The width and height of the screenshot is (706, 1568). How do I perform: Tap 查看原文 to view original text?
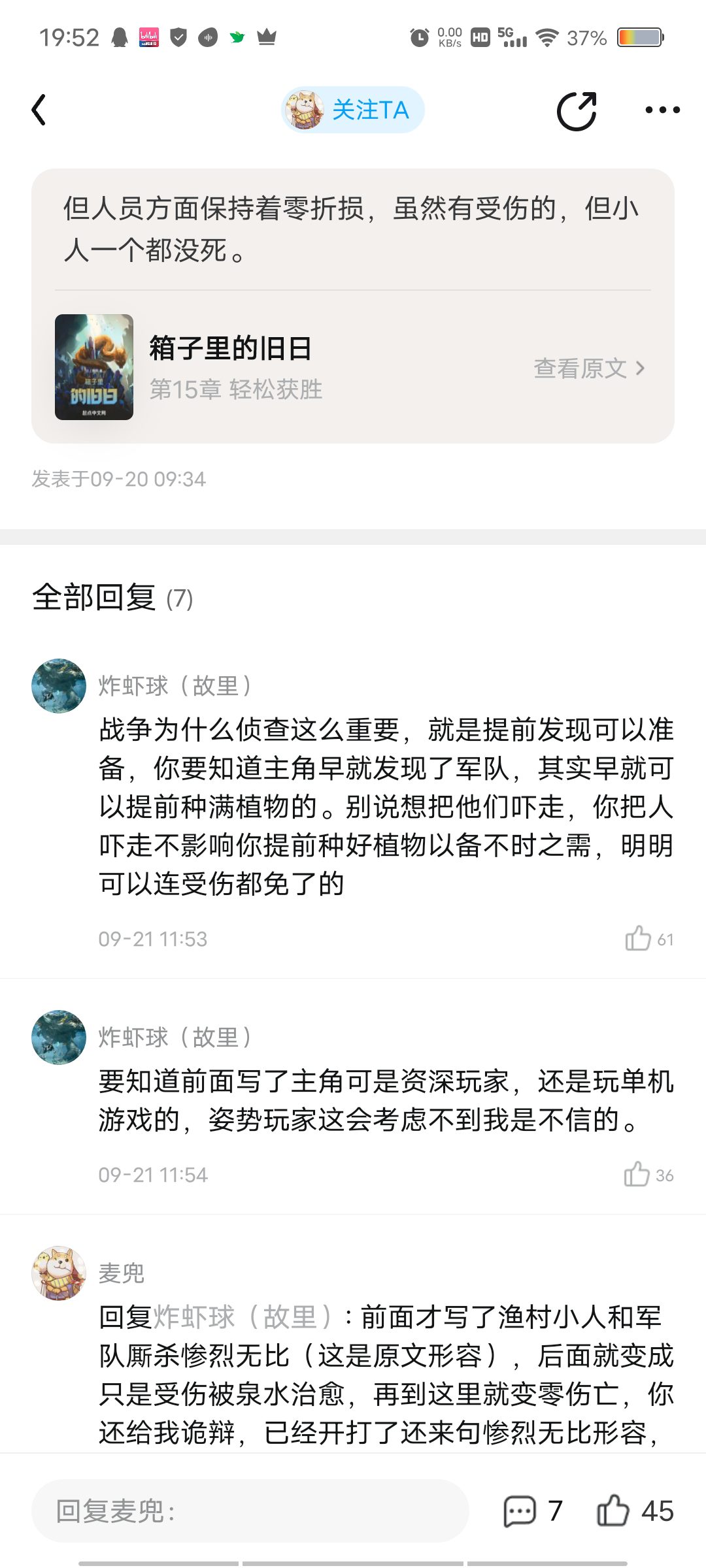point(589,368)
